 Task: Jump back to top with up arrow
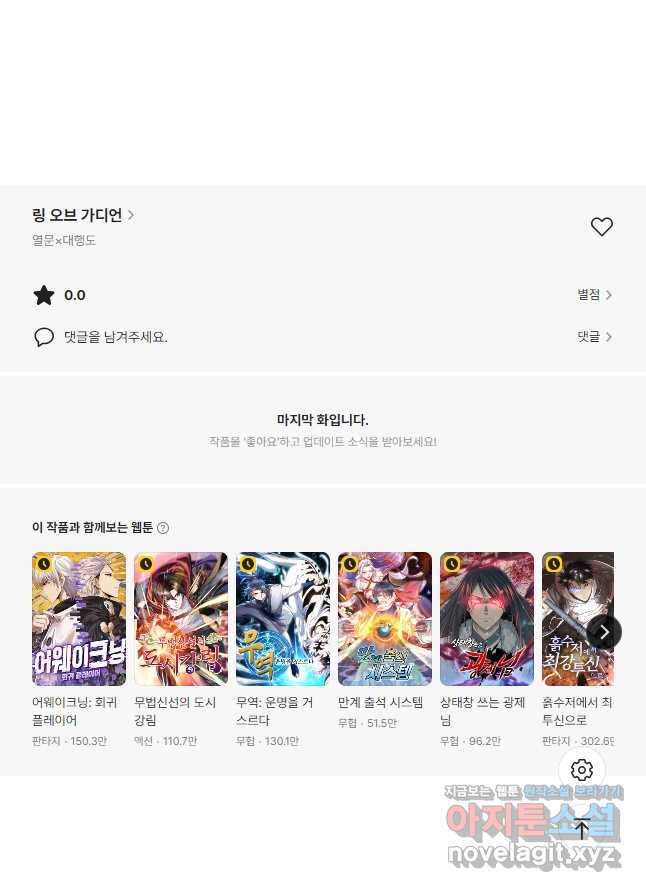pos(582,828)
